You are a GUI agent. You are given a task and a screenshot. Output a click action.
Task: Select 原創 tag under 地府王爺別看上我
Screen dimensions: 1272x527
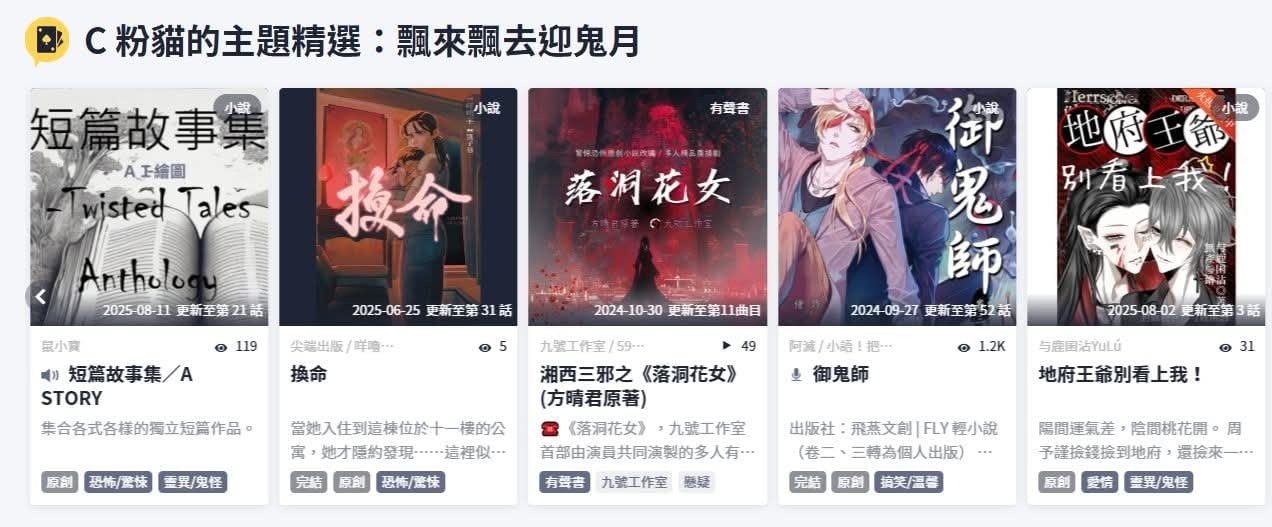[x=1057, y=482]
